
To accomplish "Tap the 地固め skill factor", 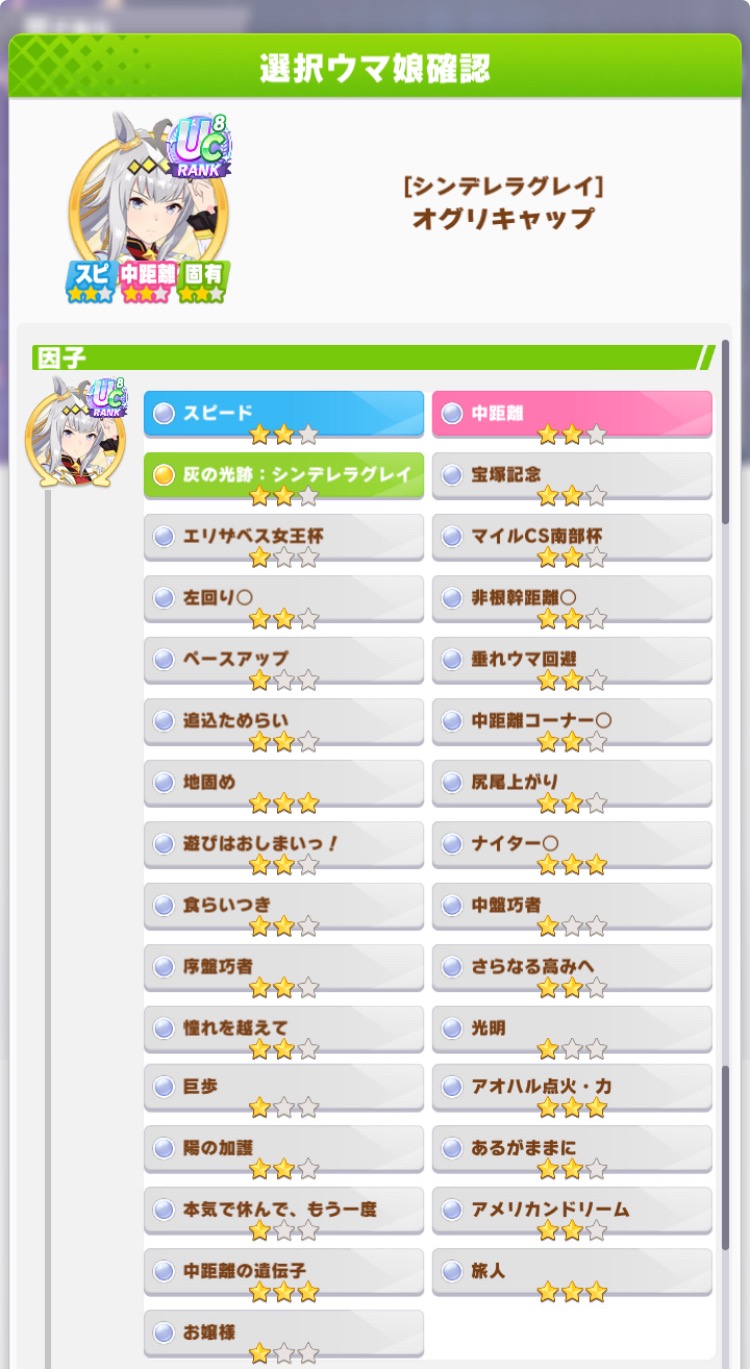I will point(283,782).
